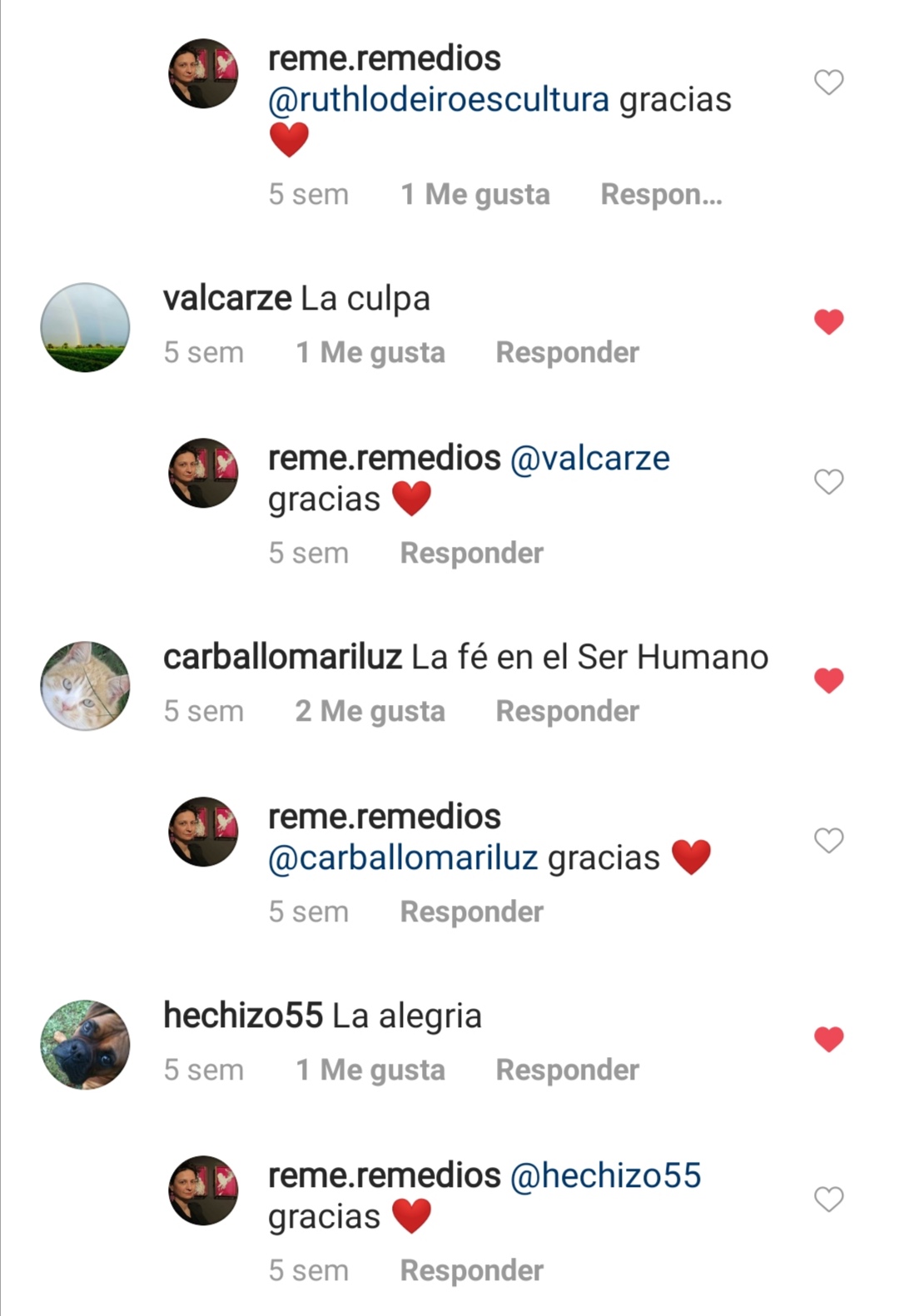Like reme.remedios reply to hechizo55
Viewport: 899px width, 1316px height.
[828, 1199]
